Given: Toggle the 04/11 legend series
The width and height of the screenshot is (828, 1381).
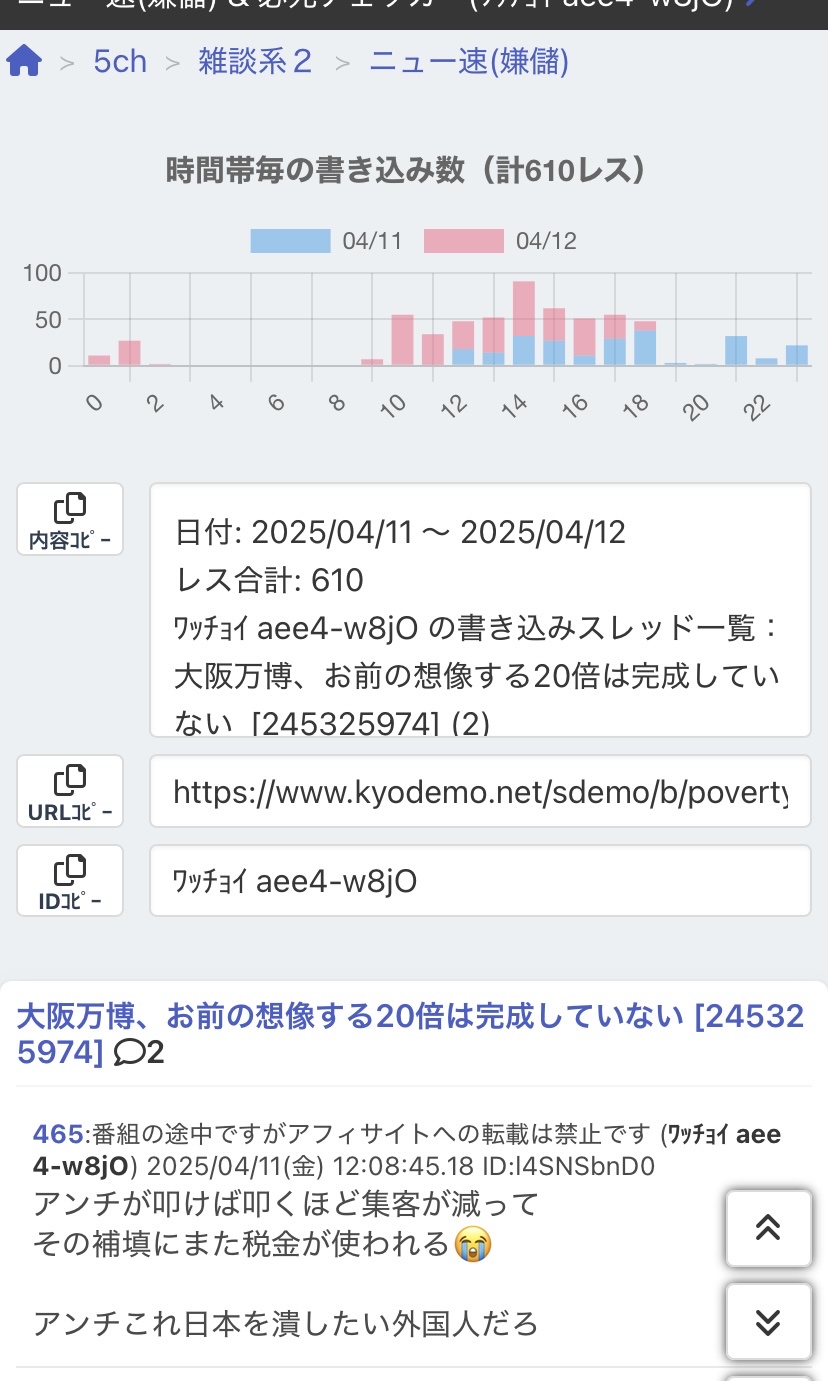Looking at the screenshot, I should [326, 241].
